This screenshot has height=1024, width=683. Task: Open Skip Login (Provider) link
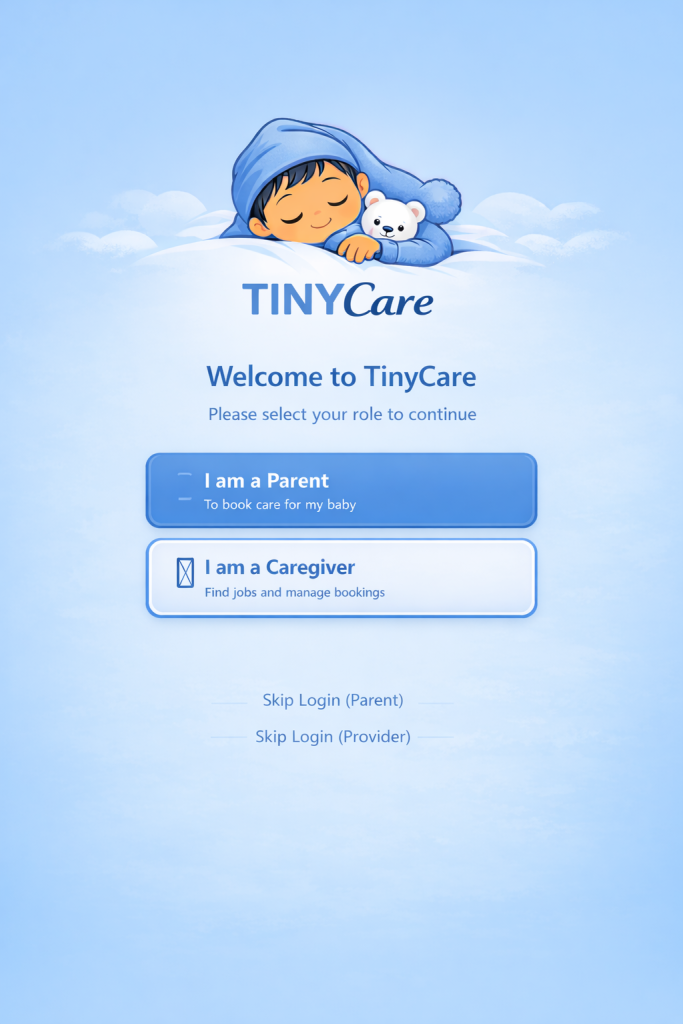(333, 737)
